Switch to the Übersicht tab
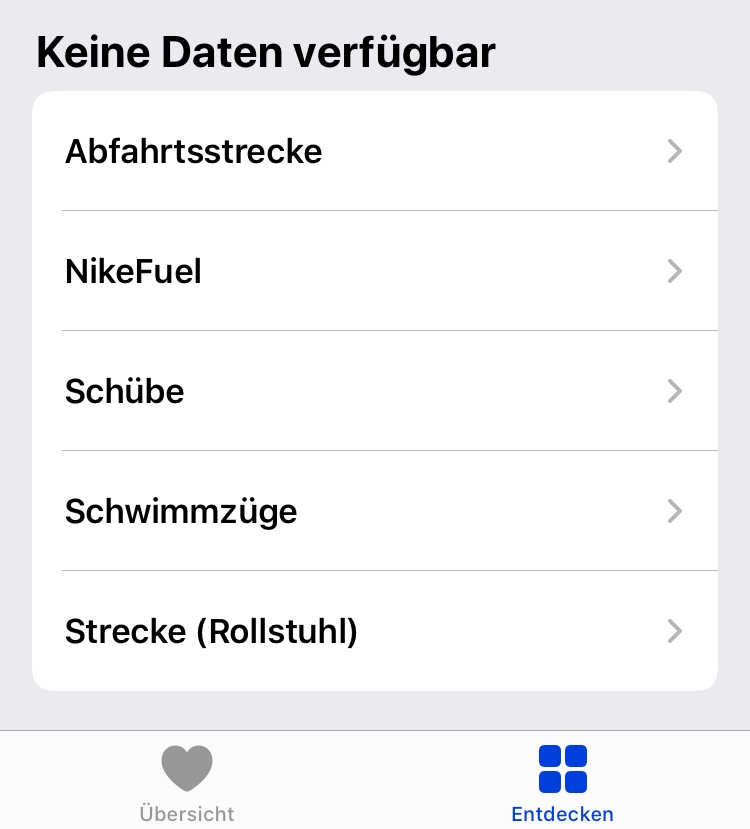This screenshot has height=829, width=750. pyautogui.click(x=187, y=782)
